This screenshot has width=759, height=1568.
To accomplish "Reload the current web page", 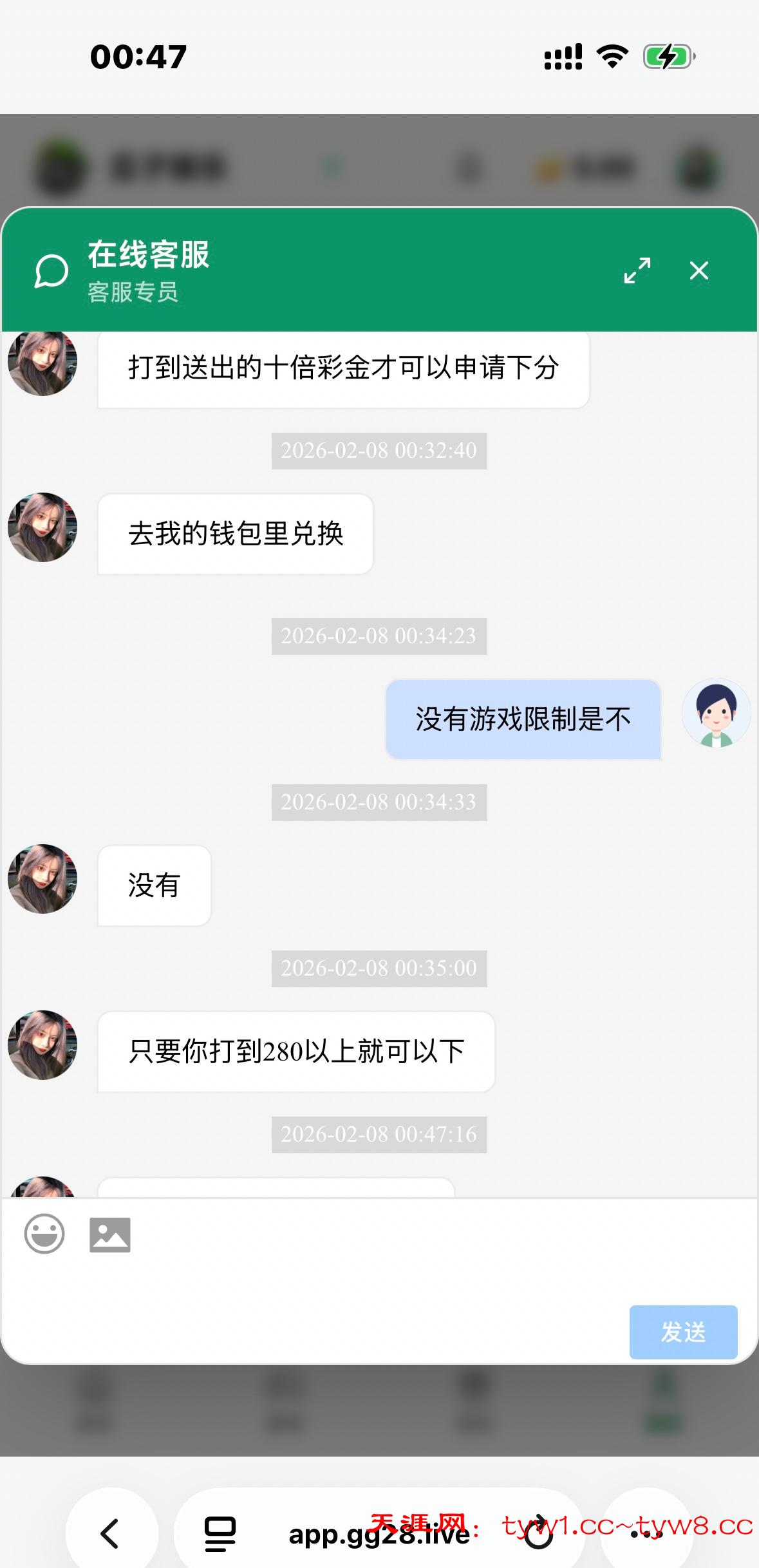I will [538, 1533].
